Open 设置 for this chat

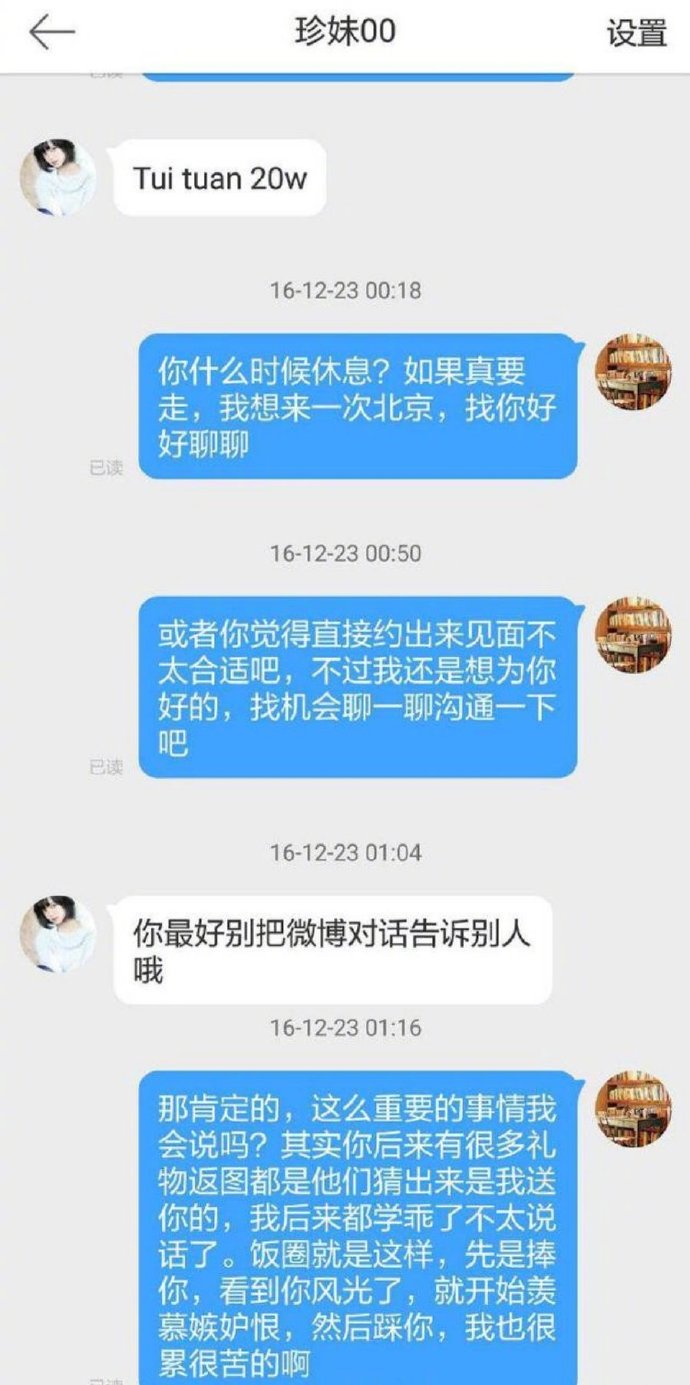[x=636, y=33]
